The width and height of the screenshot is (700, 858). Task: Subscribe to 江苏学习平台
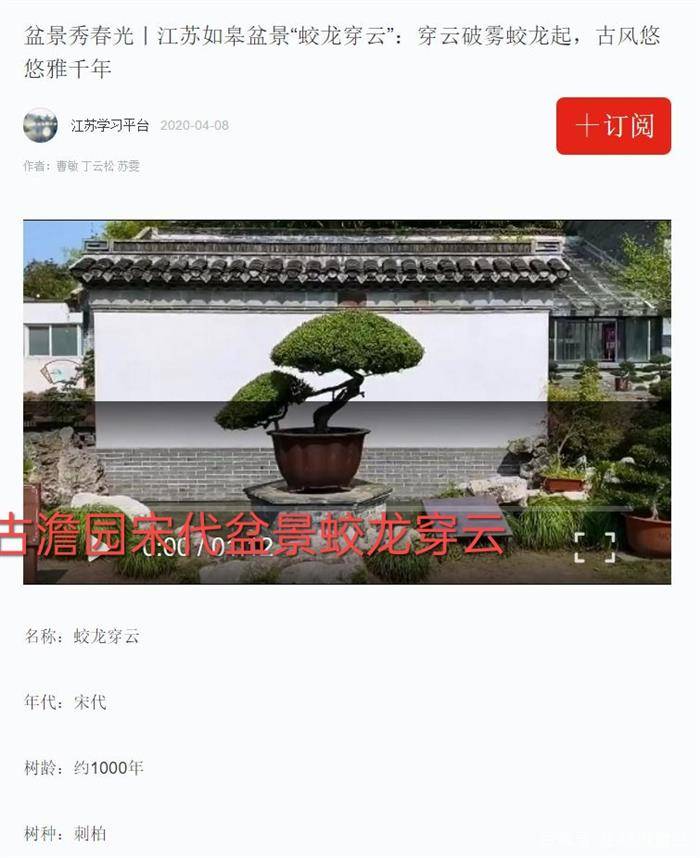[x=613, y=126]
